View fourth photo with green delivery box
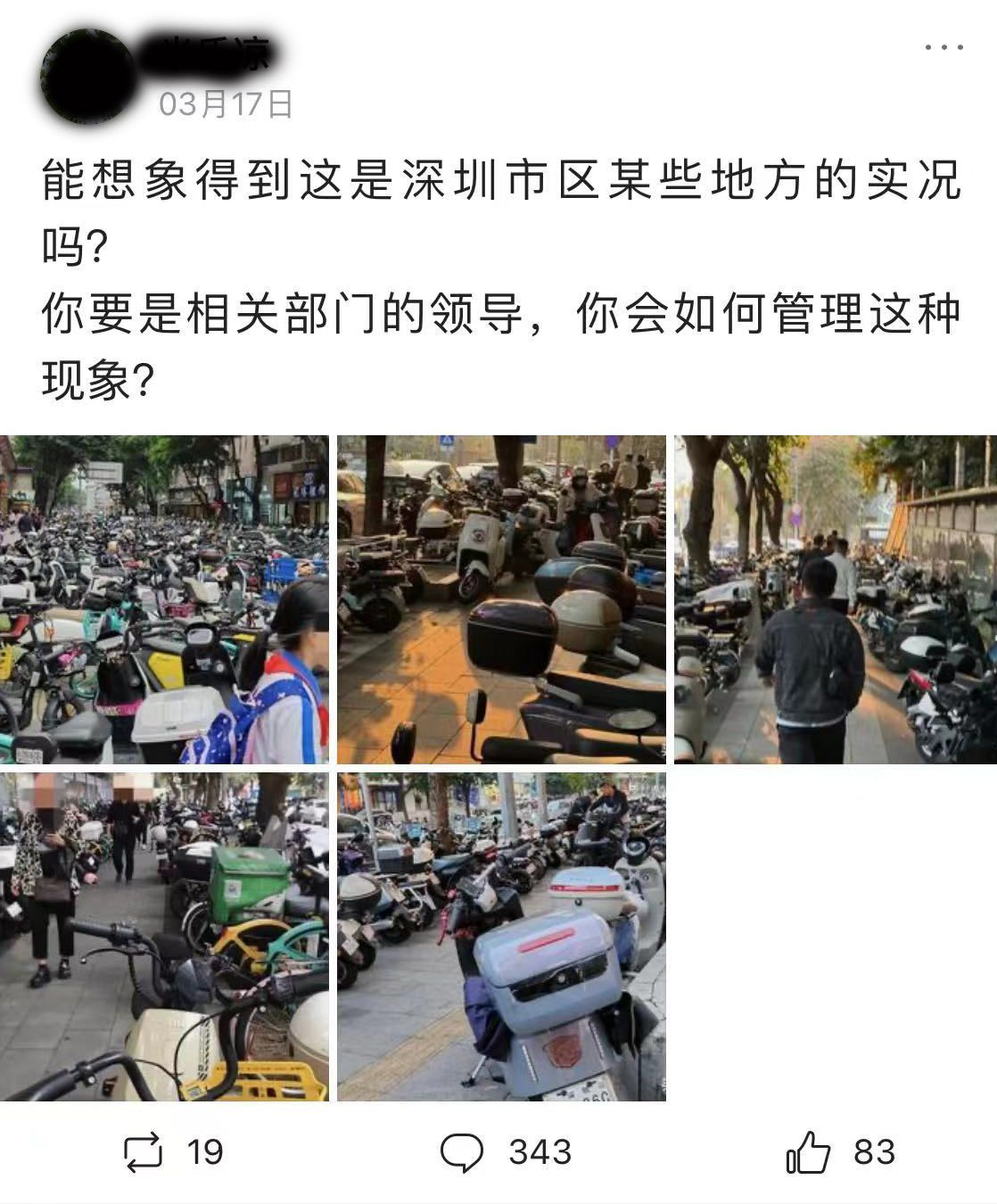The height and width of the screenshot is (1204, 997). click(164, 936)
